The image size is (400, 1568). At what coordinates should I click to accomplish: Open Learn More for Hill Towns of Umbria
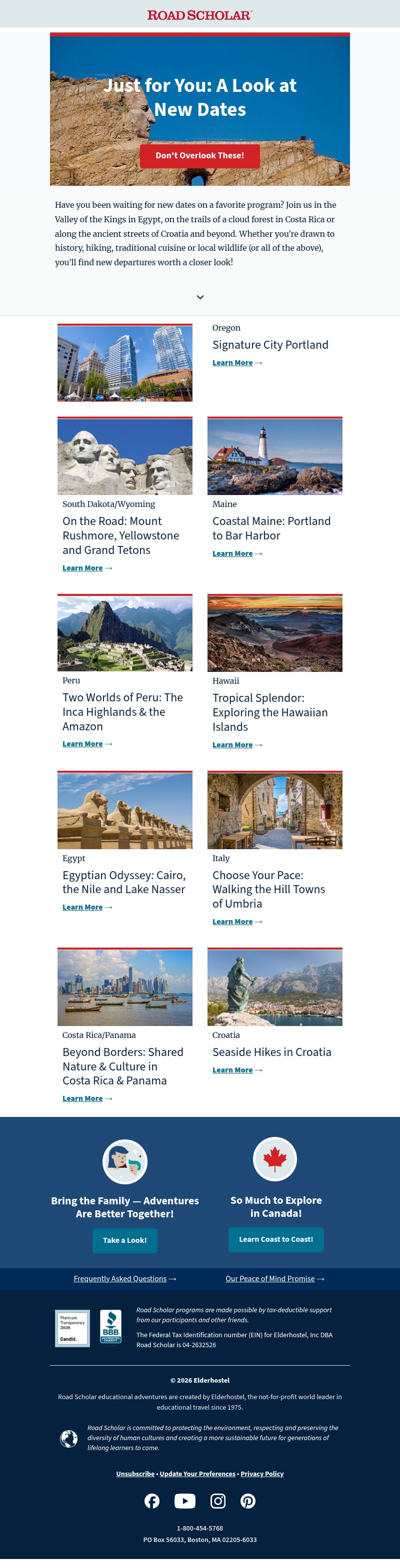(232, 922)
